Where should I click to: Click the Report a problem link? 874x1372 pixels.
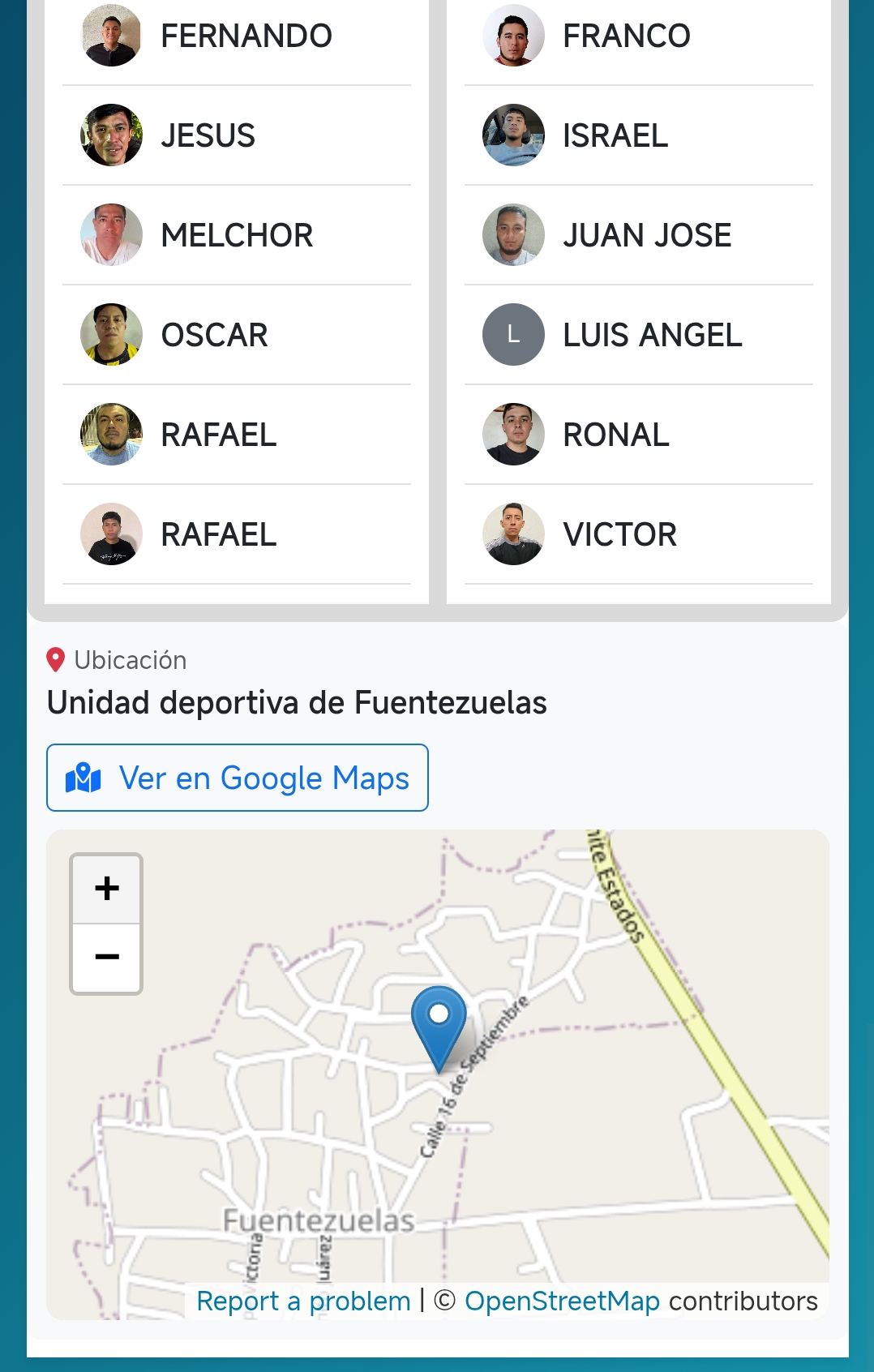coord(304,1301)
